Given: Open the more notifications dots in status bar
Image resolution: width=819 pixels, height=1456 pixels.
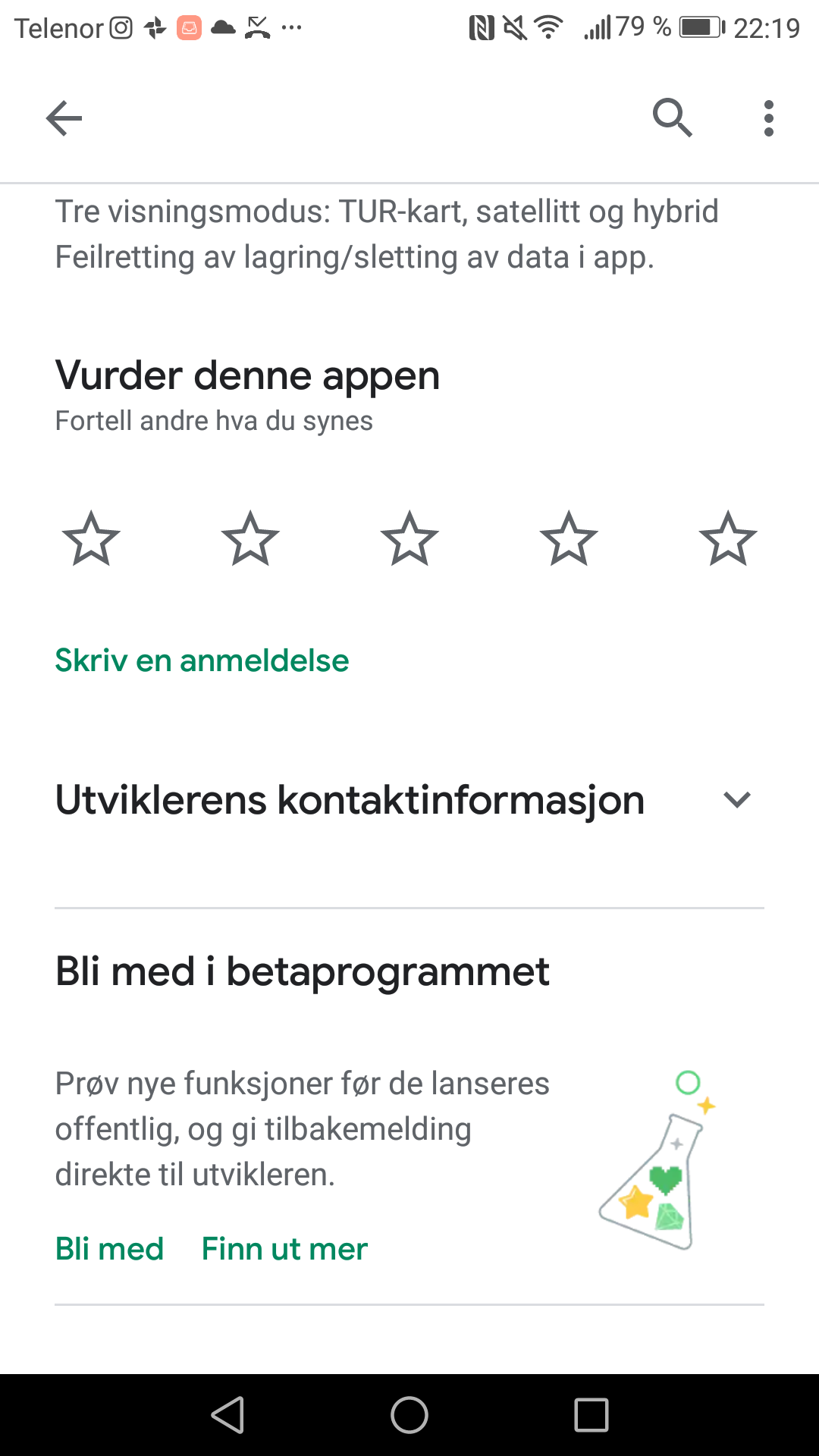Looking at the screenshot, I should pos(290,28).
